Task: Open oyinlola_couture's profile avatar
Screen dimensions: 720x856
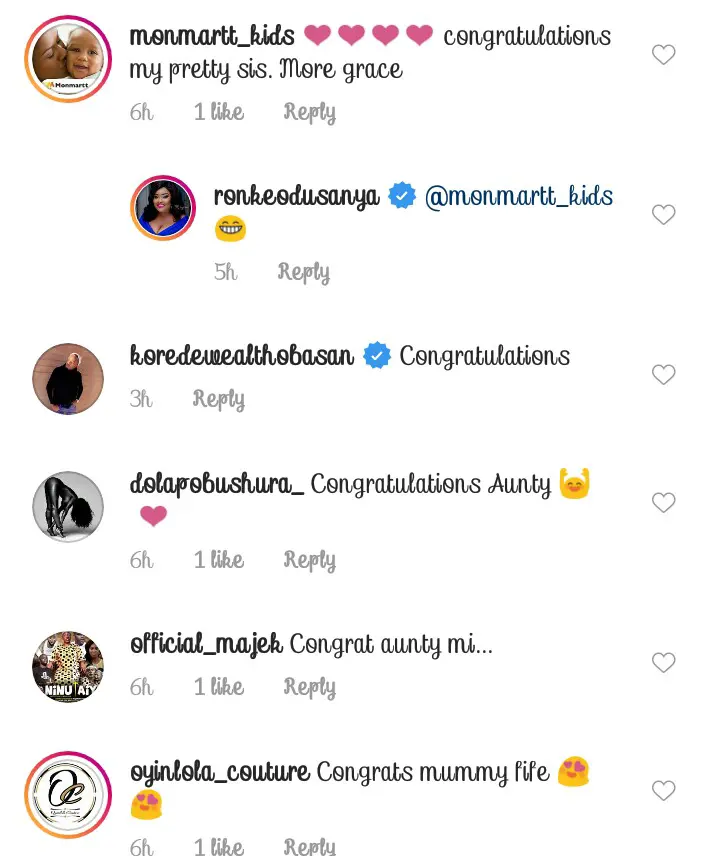Action: pyautogui.click(x=68, y=795)
